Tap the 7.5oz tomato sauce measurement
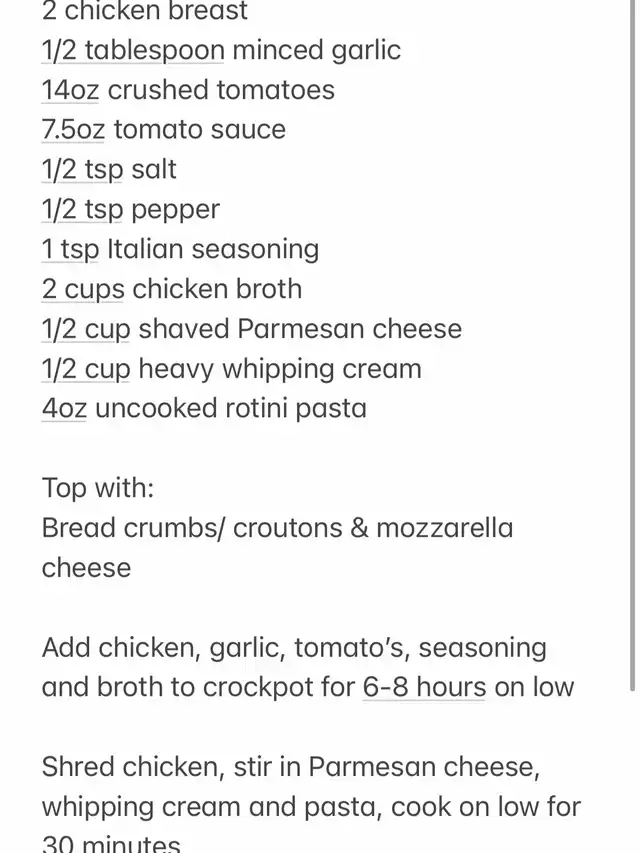This screenshot has height=853, width=640. [74, 130]
